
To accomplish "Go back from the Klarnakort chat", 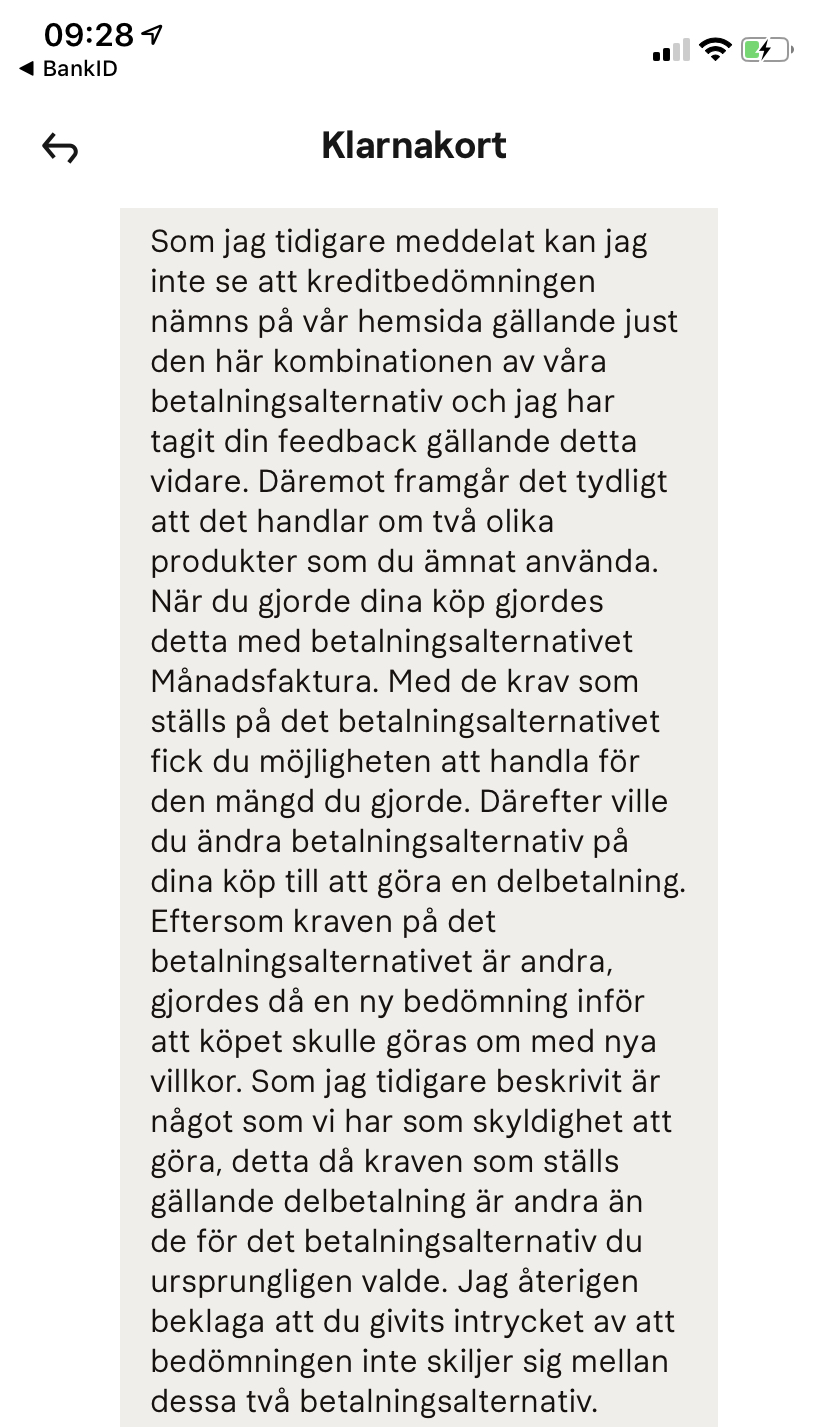I will tap(60, 148).
